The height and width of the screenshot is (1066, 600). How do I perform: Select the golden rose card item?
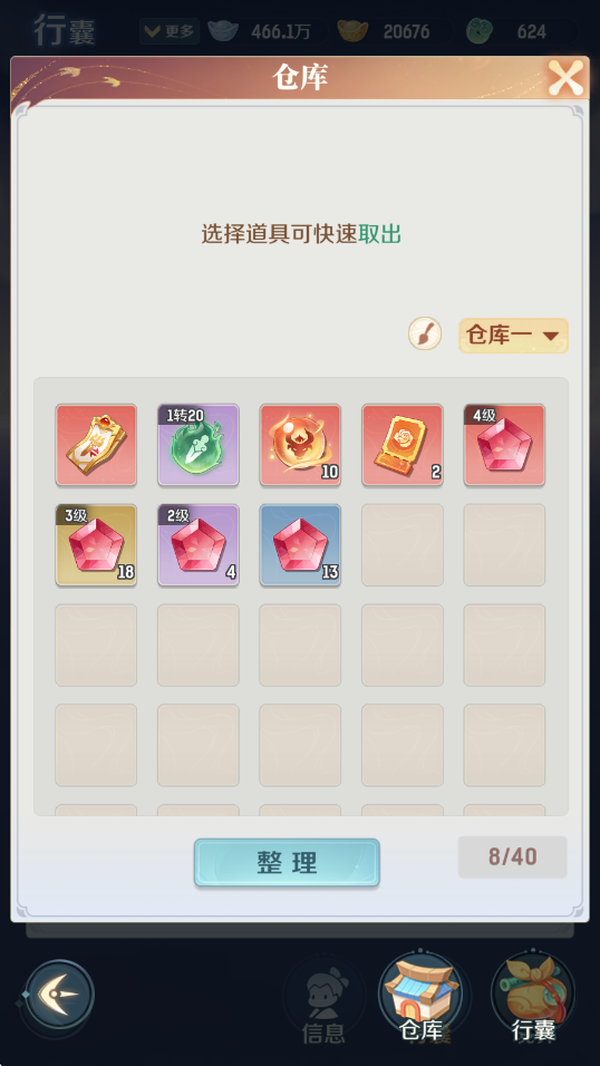(x=402, y=445)
